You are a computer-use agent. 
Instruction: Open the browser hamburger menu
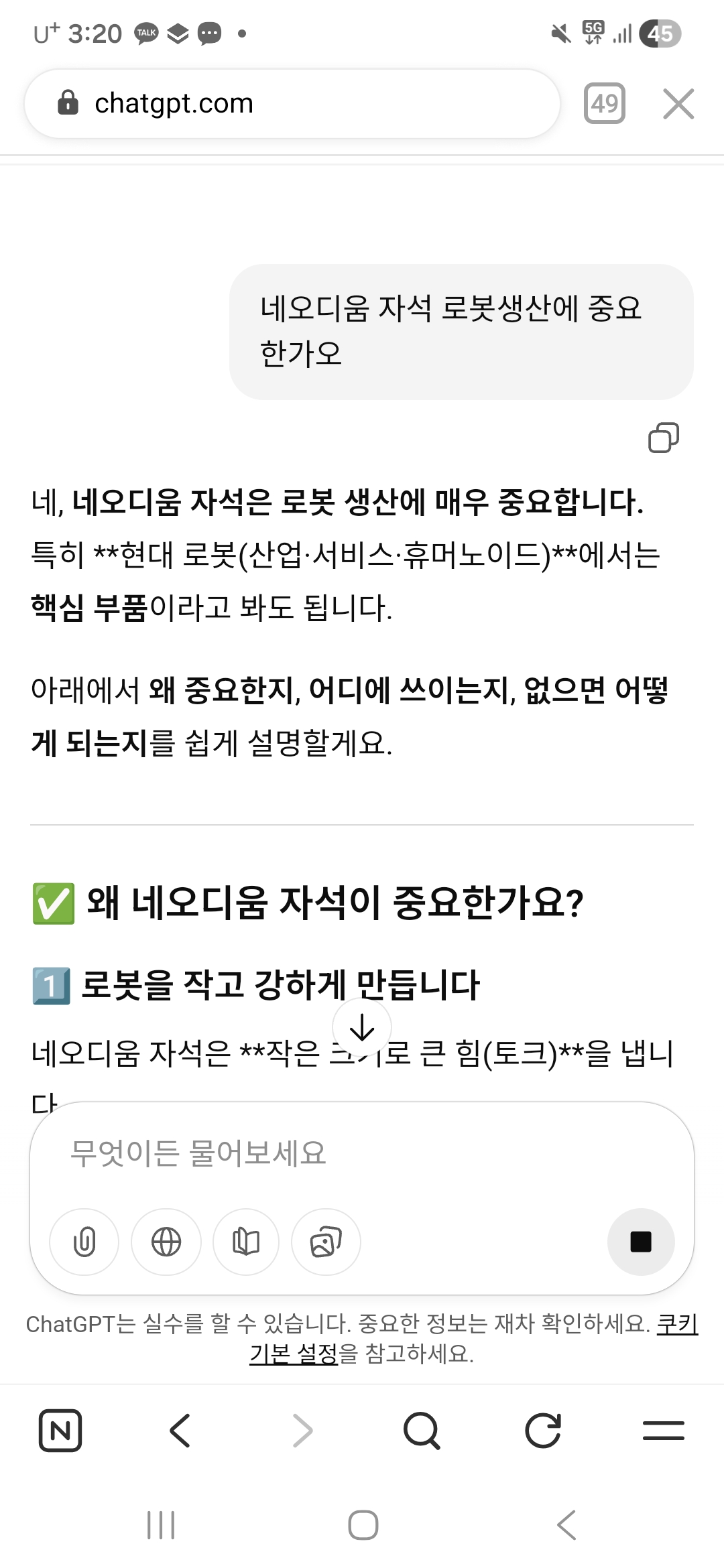663,1430
